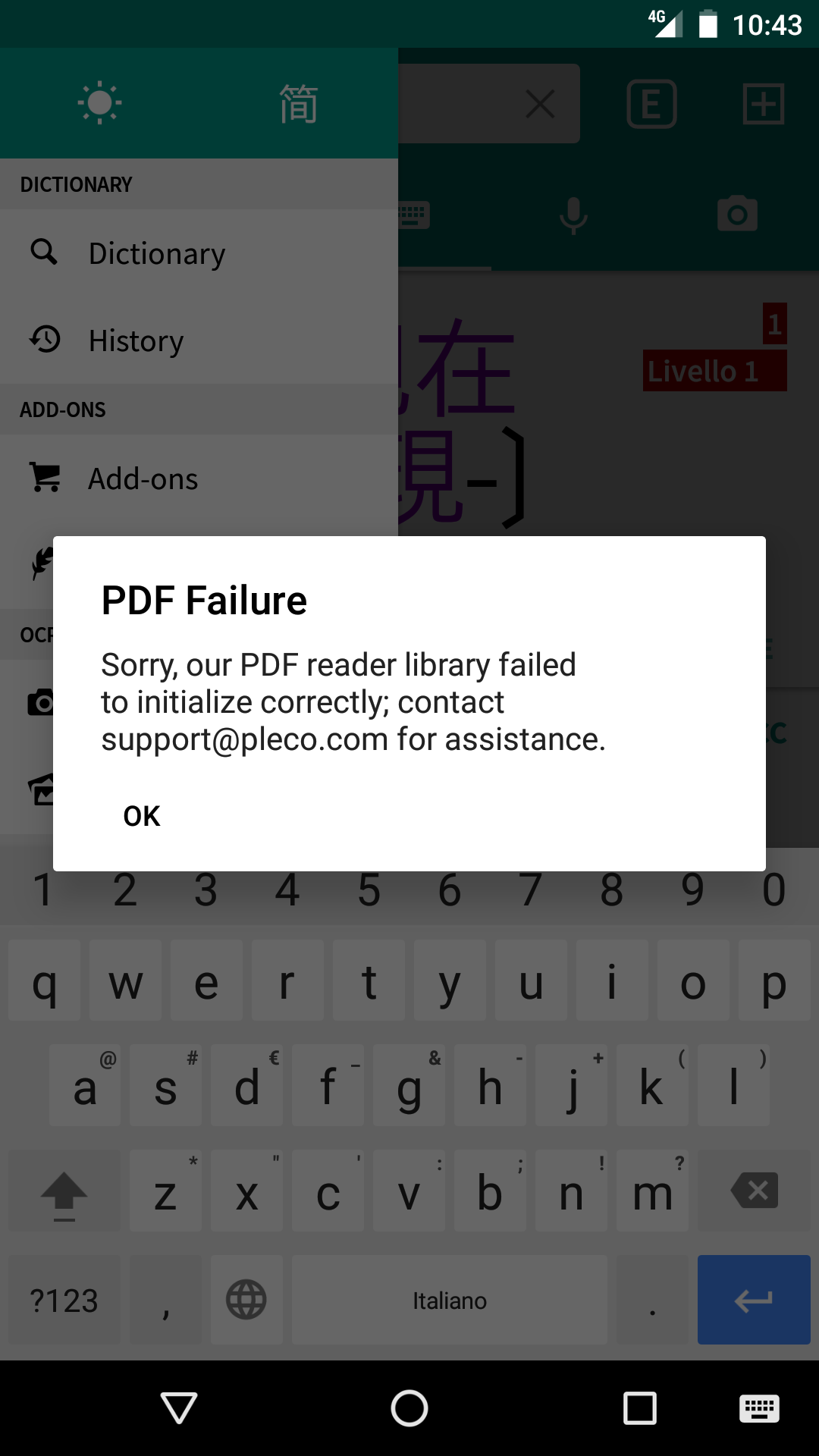Tap the Android back button
The width and height of the screenshot is (819, 1456).
180,1407
